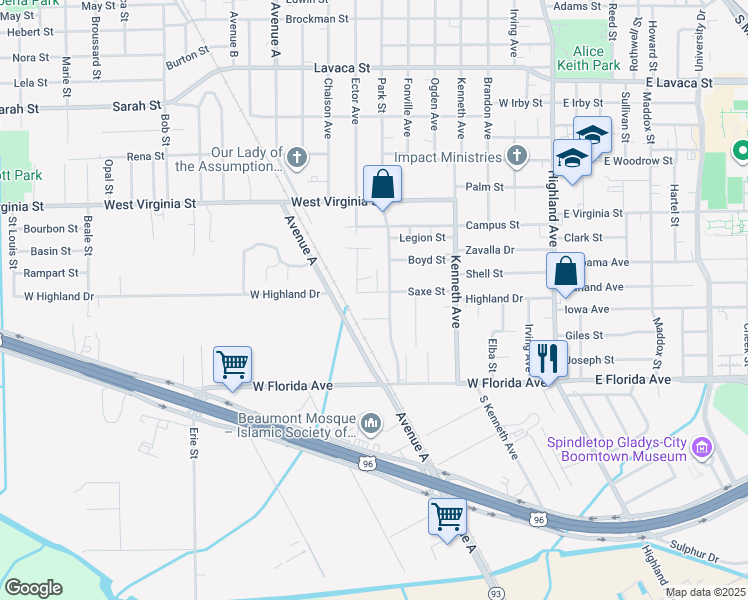748x600 pixels.
Task: Select the Impact Ministries church pin
Action: (x=517, y=156)
